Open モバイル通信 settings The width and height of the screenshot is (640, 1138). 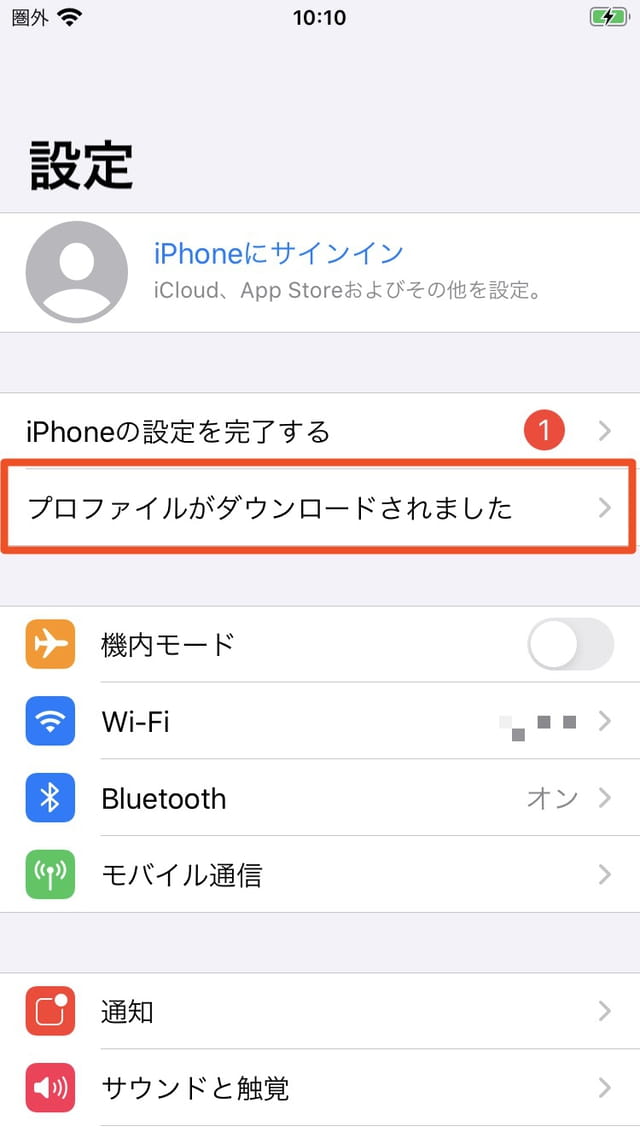[320, 875]
